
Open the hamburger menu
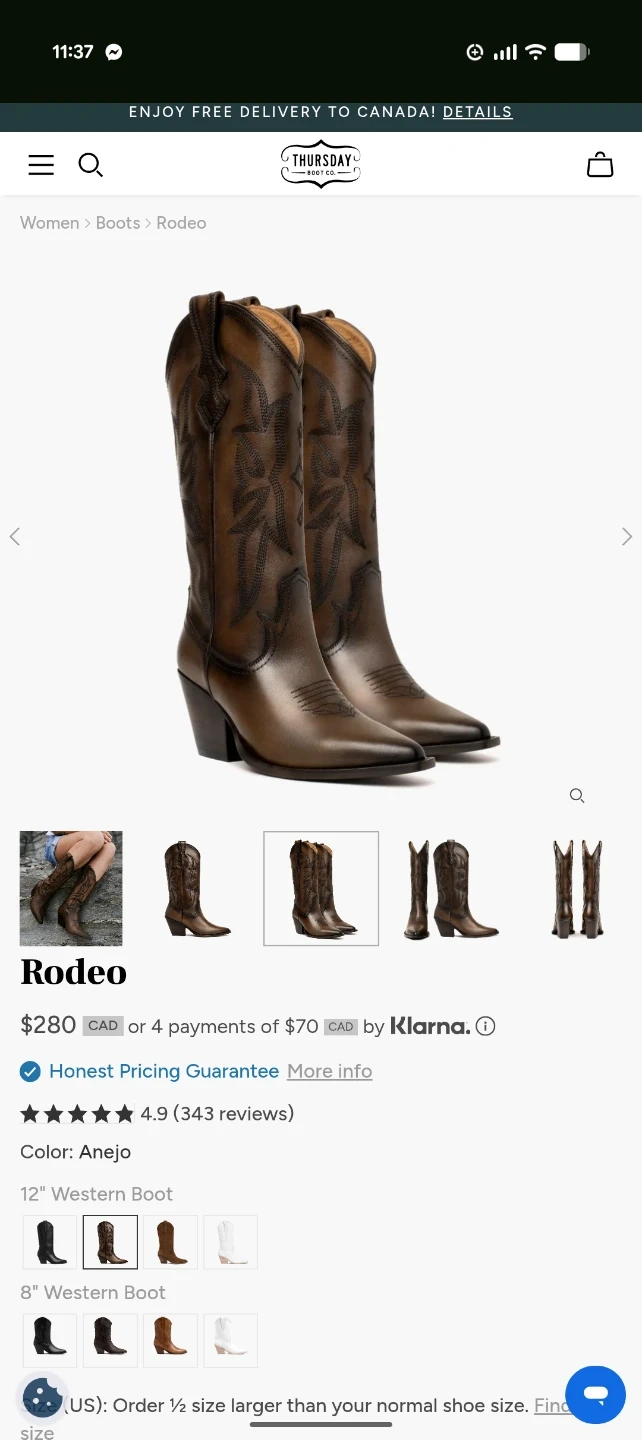pyautogui.click(x=41, y=165)
